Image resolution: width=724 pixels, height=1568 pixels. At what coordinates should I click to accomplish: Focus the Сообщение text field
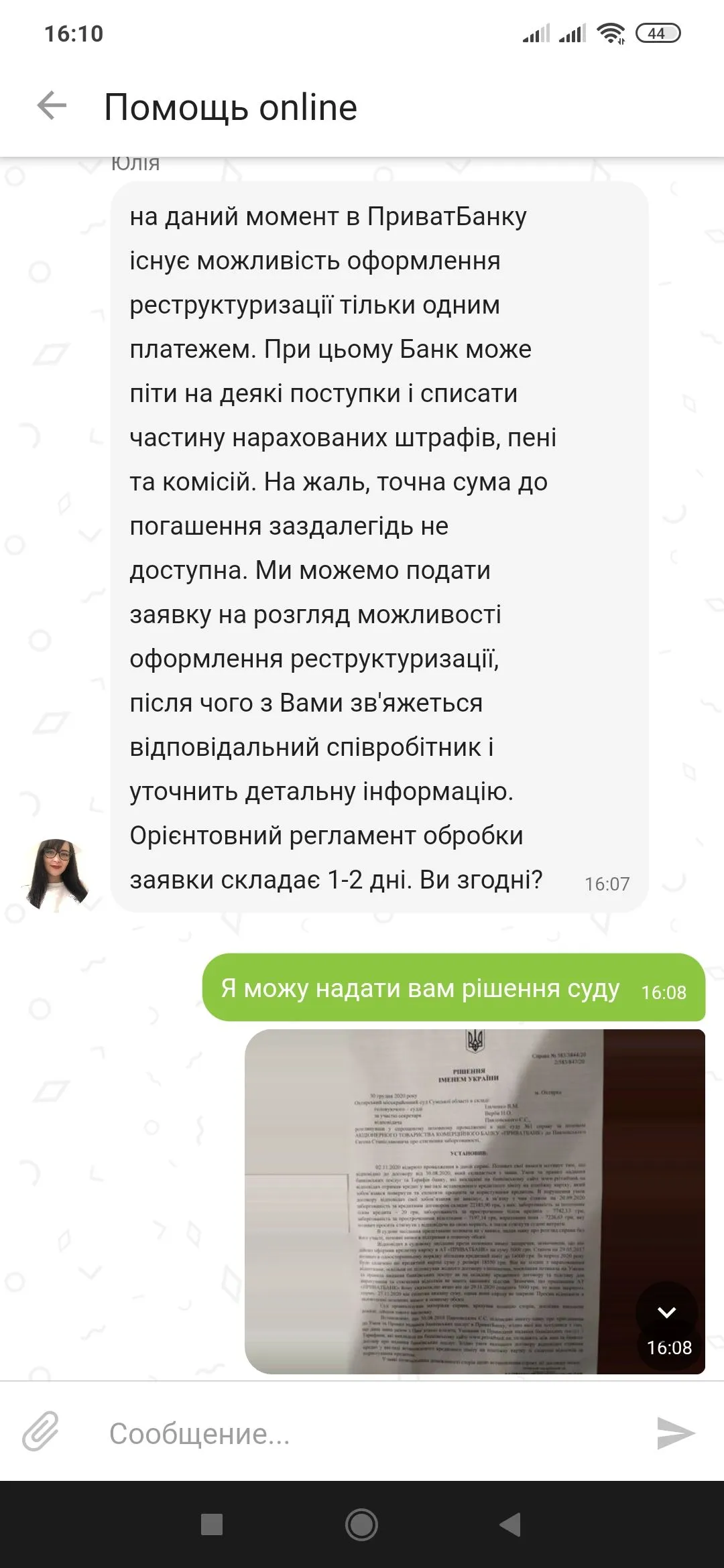[362, 1433]
